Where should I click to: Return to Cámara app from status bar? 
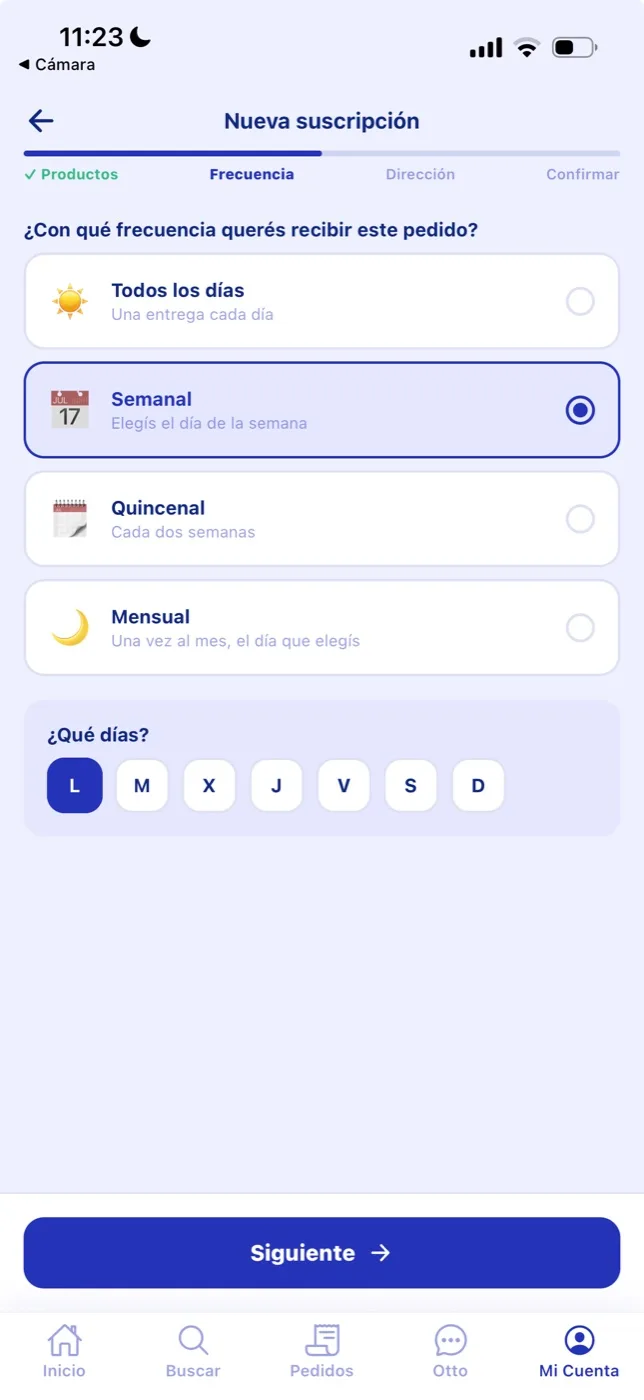pyautogui.click(x=57, y=65)
